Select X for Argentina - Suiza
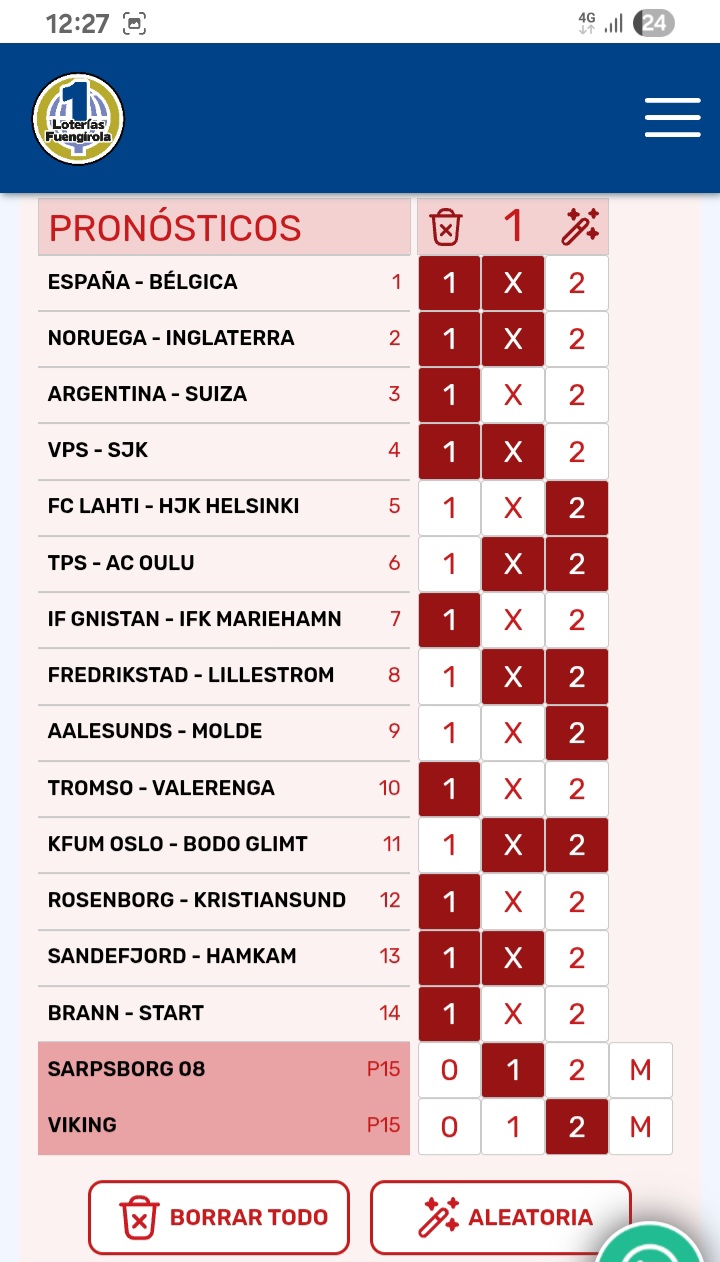Image resolution: width=720 pixels, height=1262 pixels. coord(513,395)
